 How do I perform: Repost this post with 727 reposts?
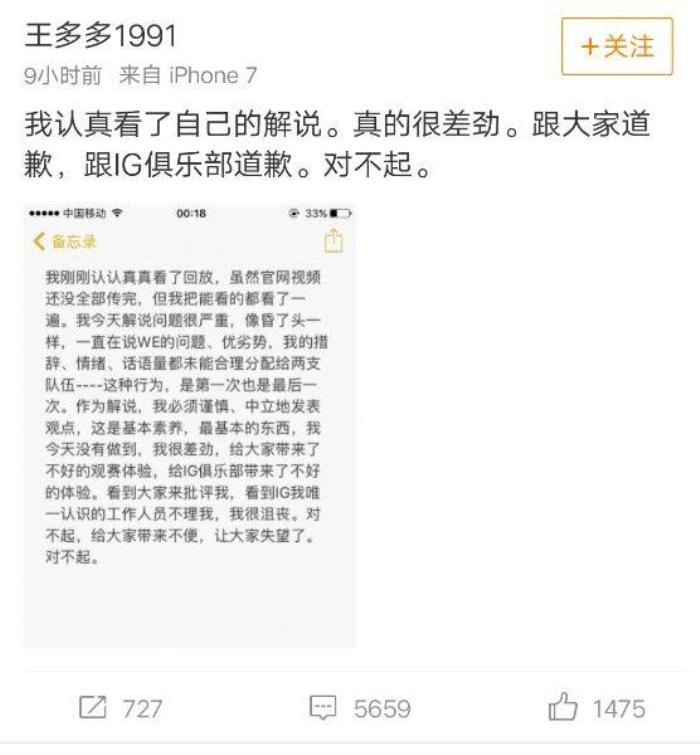coord(120,709)
